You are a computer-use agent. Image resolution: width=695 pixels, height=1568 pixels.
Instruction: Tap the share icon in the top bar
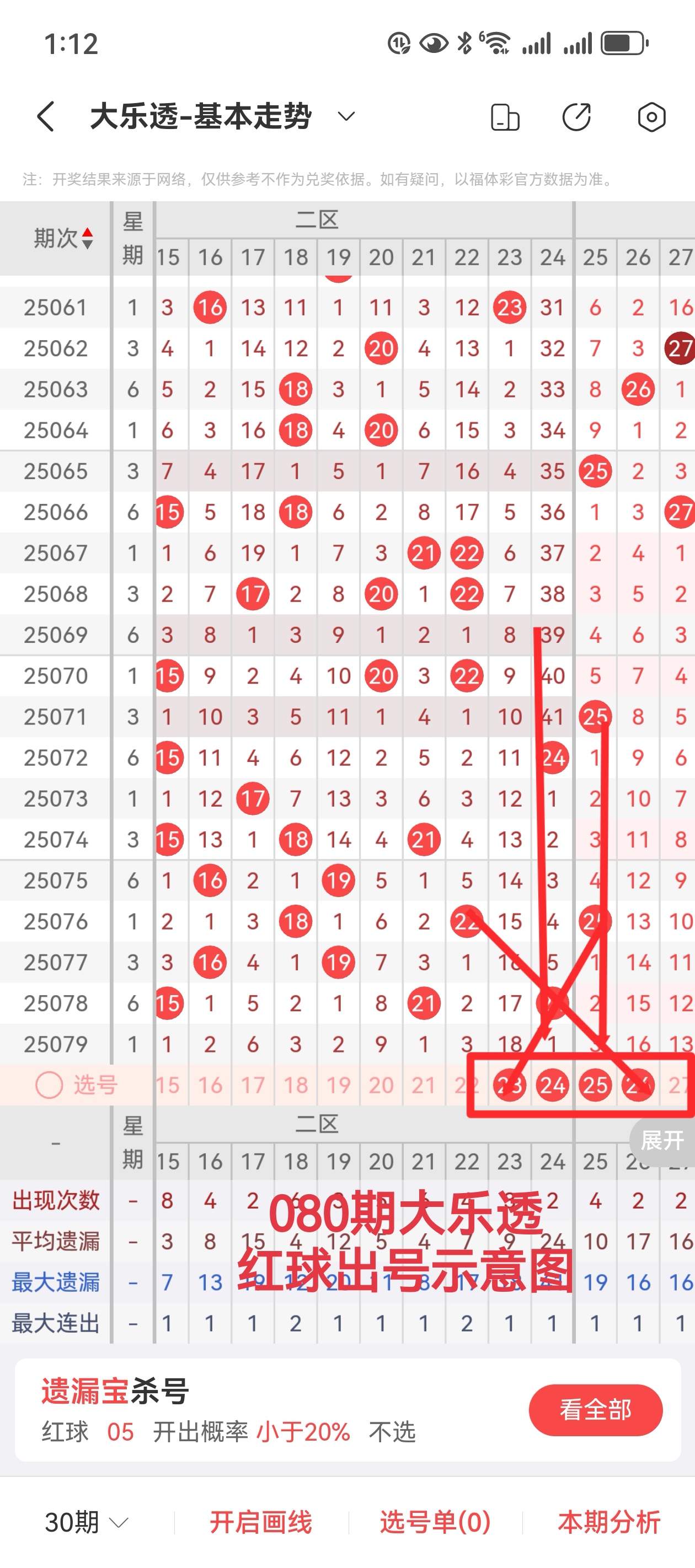pos(578,116)
